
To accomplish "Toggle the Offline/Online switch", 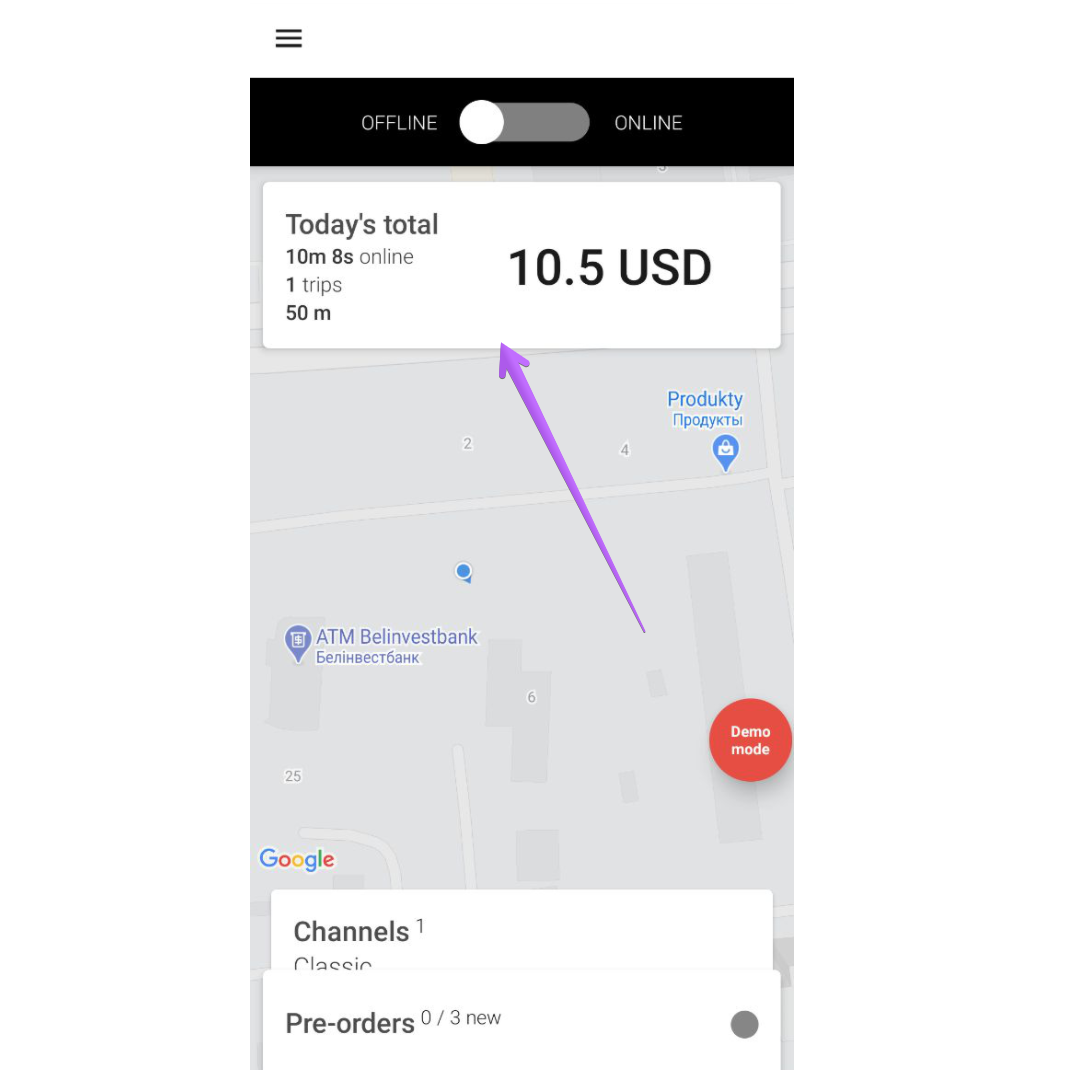I will click(524, 123).
